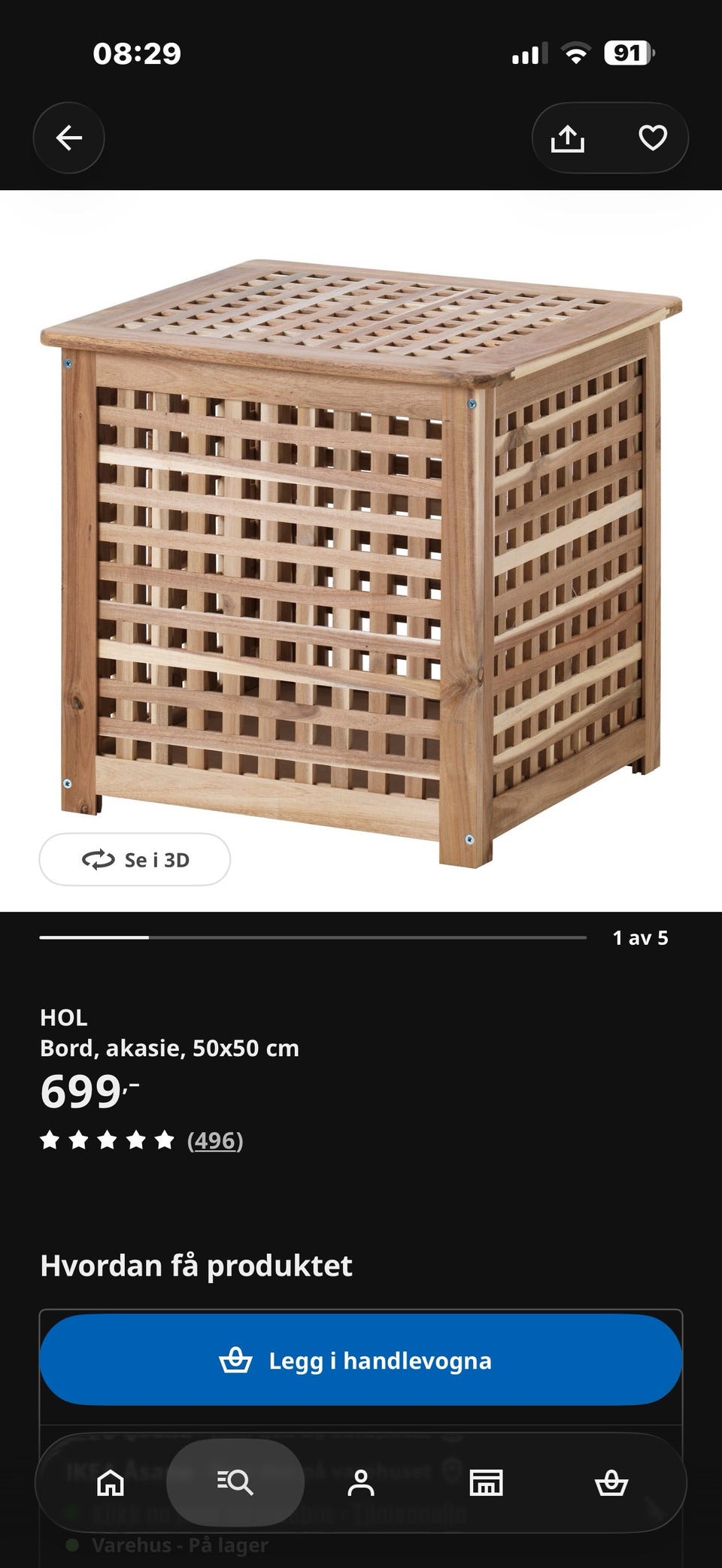Open the store tab
Image resolution: width=722 pixels, height=1568 pixels.
click(x=486, y=1482)
